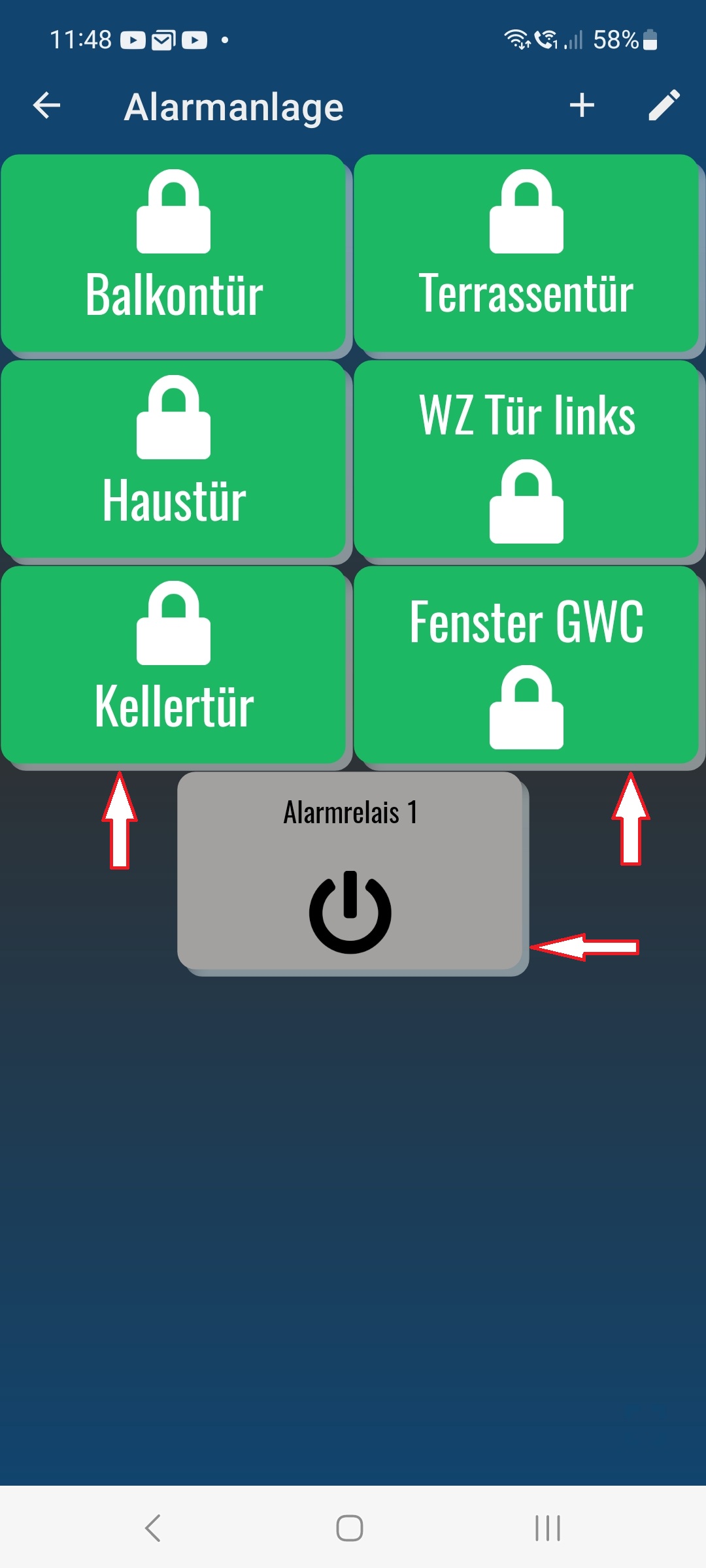
Task: Open edit mode with the pencil icon
Action: [664, 105]
